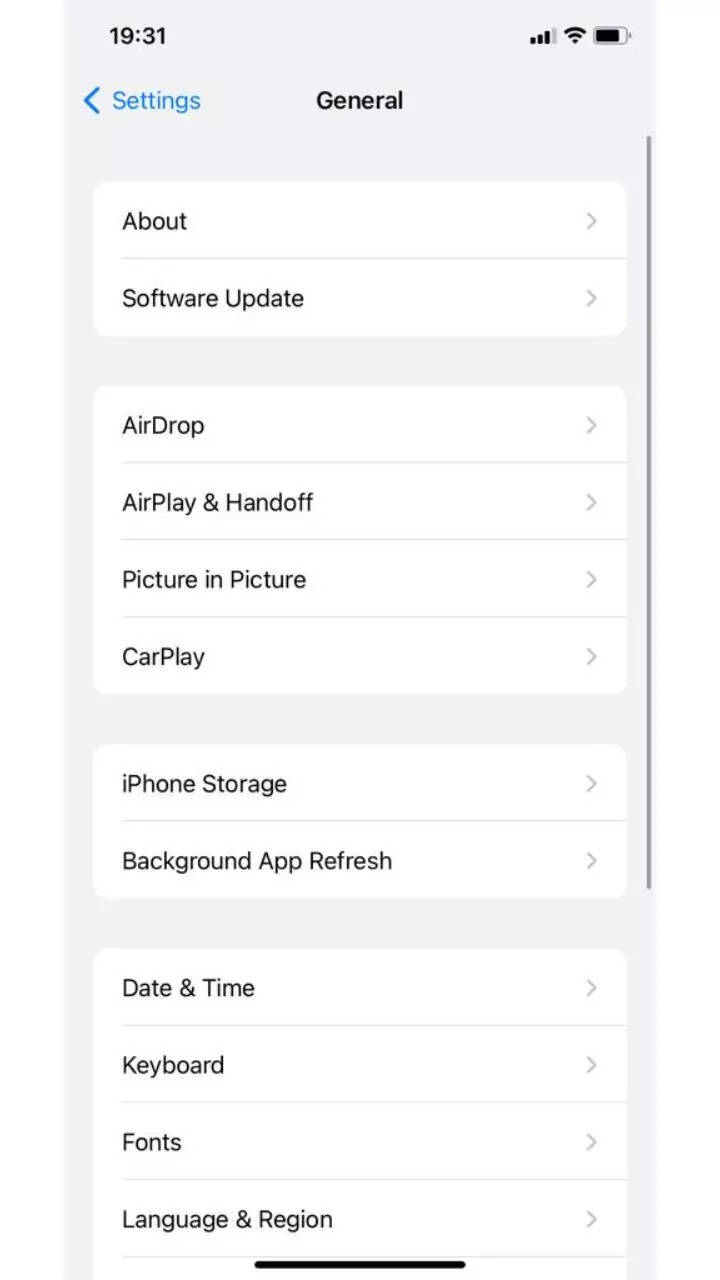Open Picture in Picture settings
The width and height of the screenshot is (720, 1280).
pos(359,579)
